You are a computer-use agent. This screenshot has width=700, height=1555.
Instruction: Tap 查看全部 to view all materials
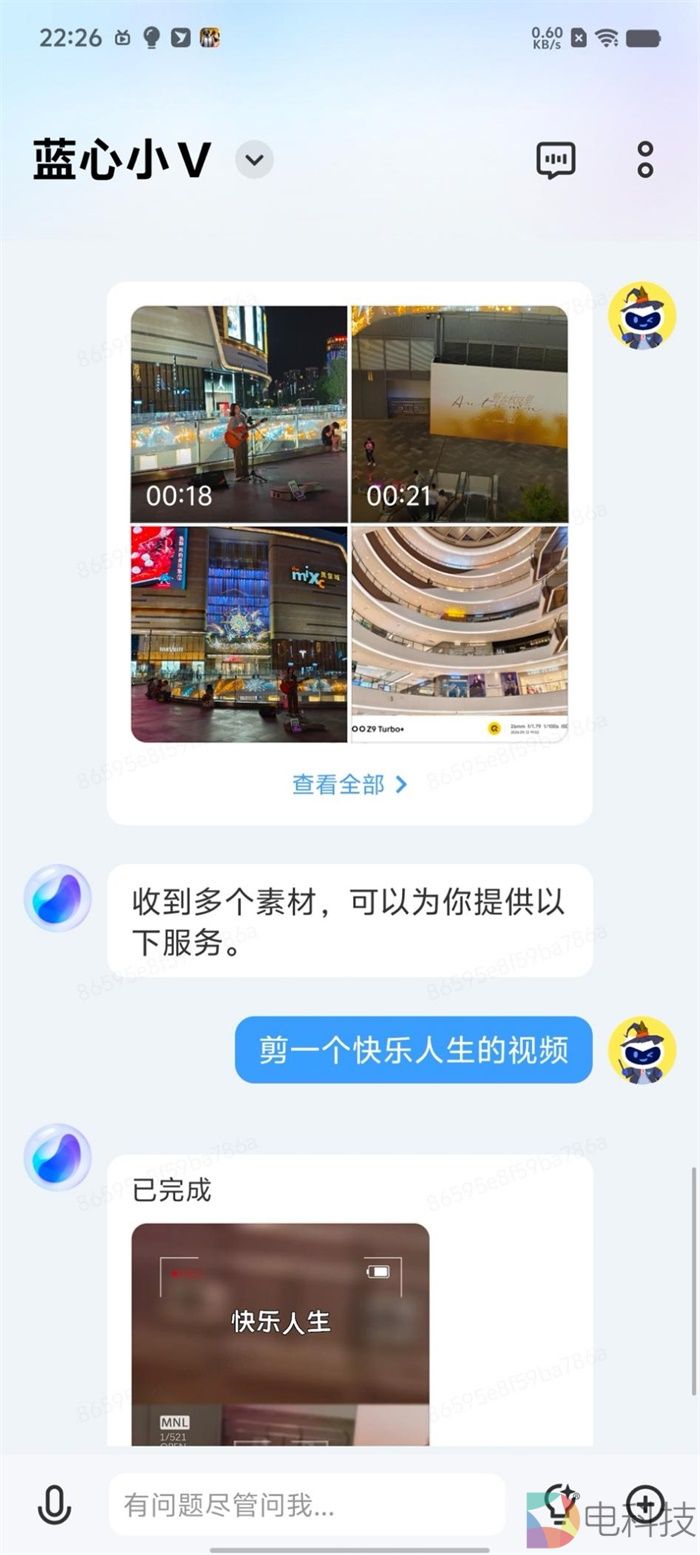pyautogui.click(x=349, y=784)
